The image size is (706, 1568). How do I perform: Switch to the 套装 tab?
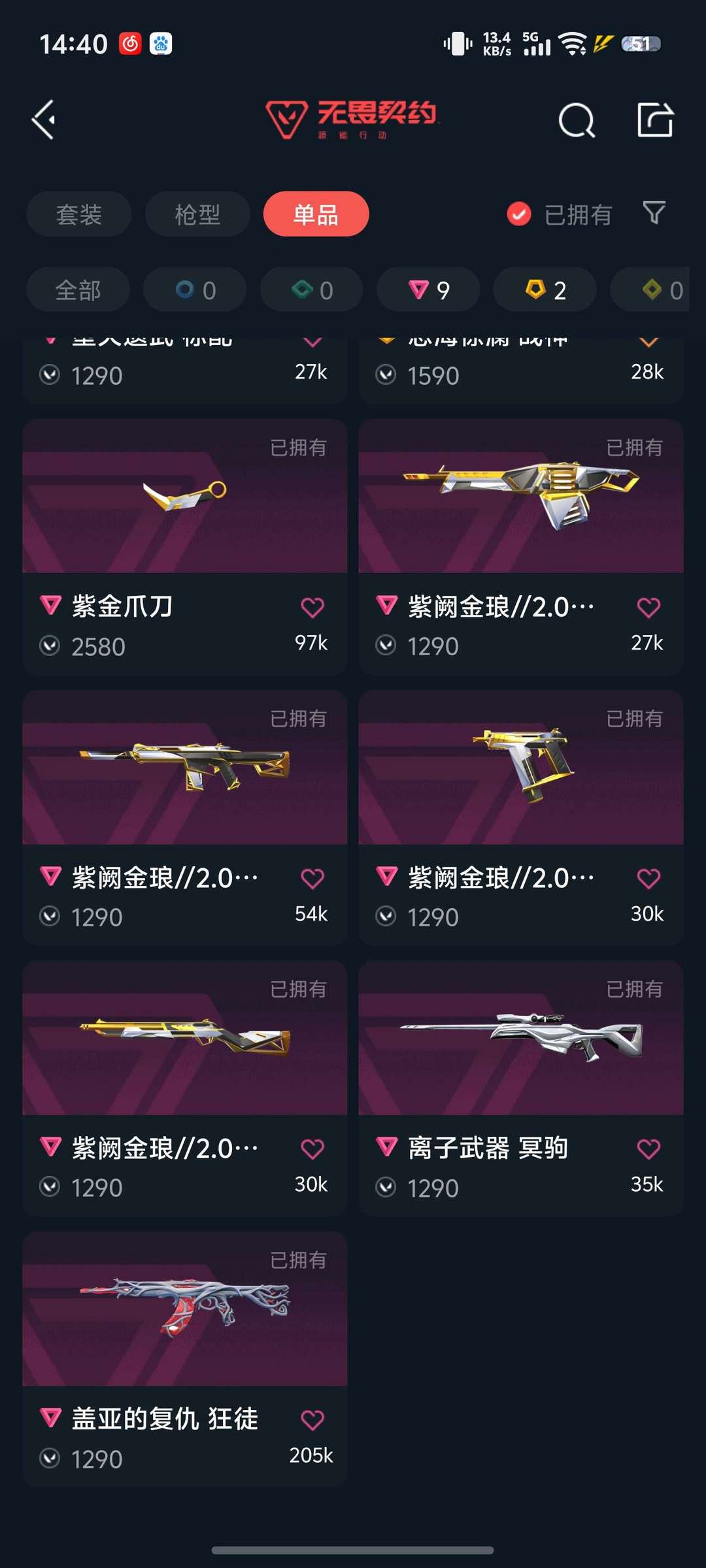click(79, 214)
